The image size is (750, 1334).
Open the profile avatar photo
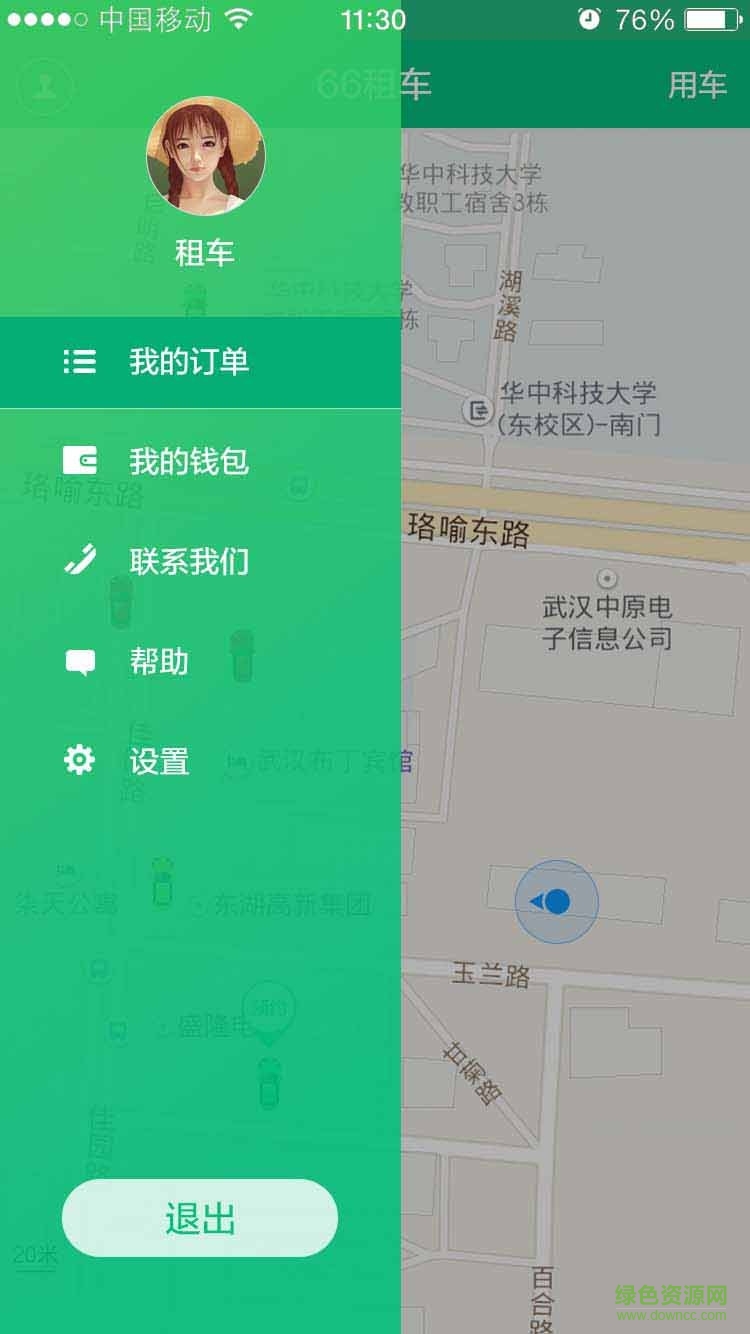[x=206, y=156]
